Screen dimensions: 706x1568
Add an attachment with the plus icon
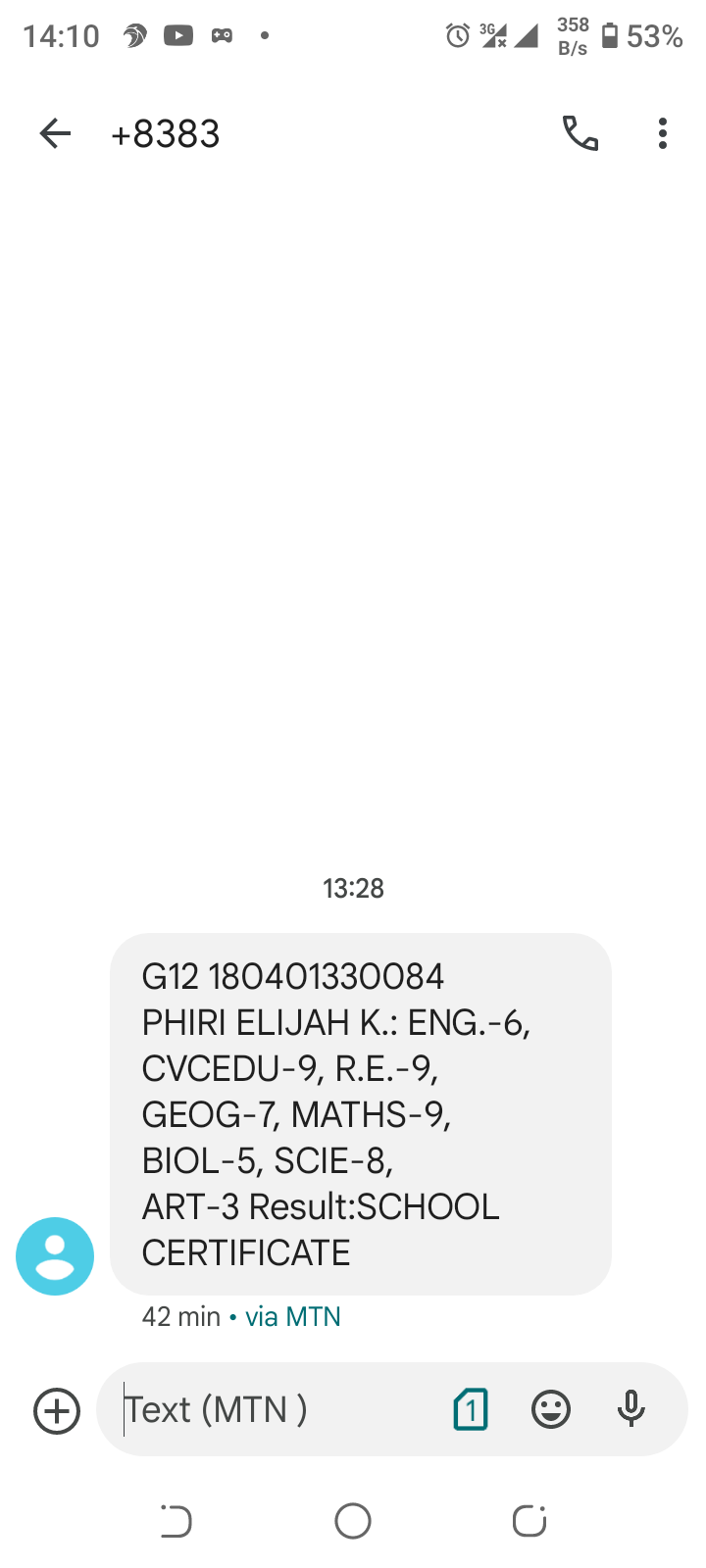point(57,1411)
